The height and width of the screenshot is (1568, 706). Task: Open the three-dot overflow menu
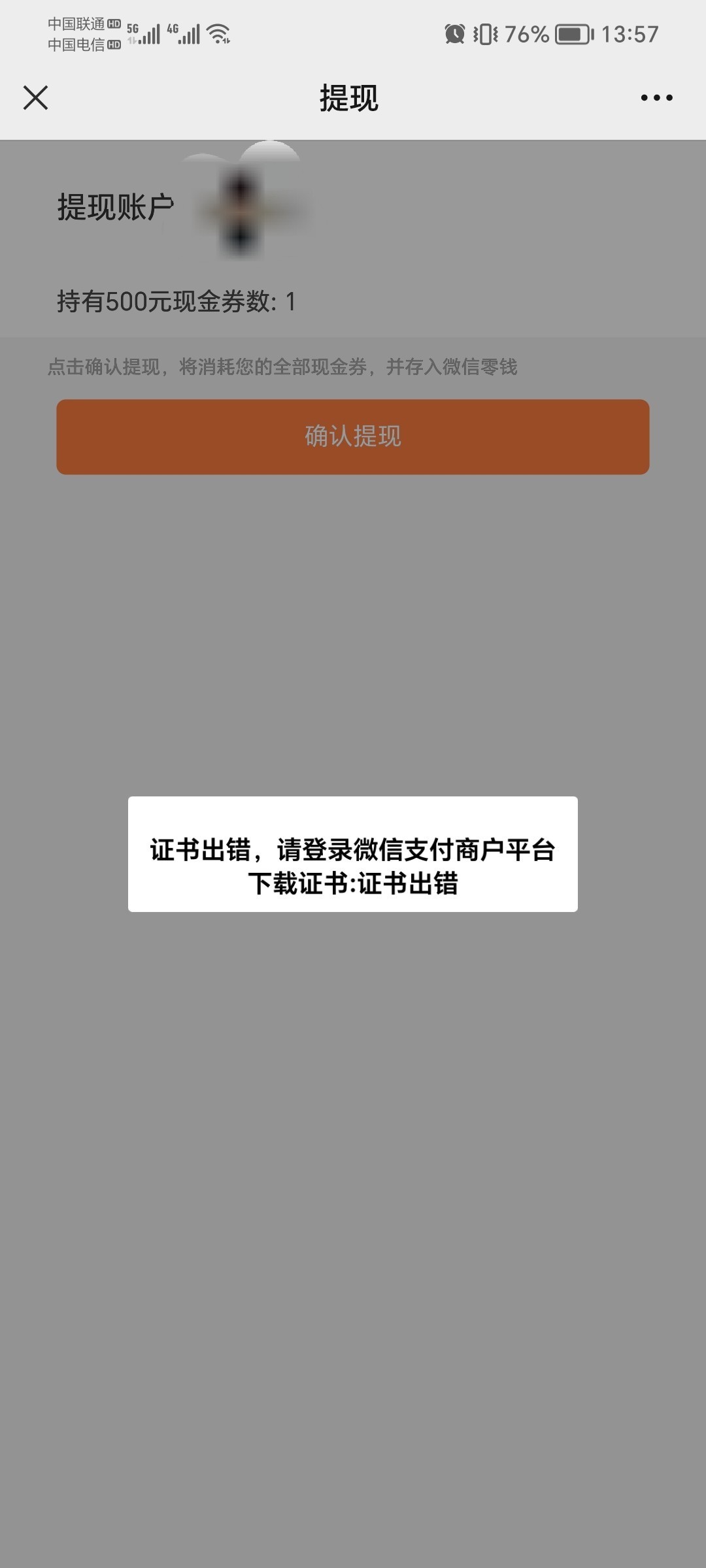[656, 98]
